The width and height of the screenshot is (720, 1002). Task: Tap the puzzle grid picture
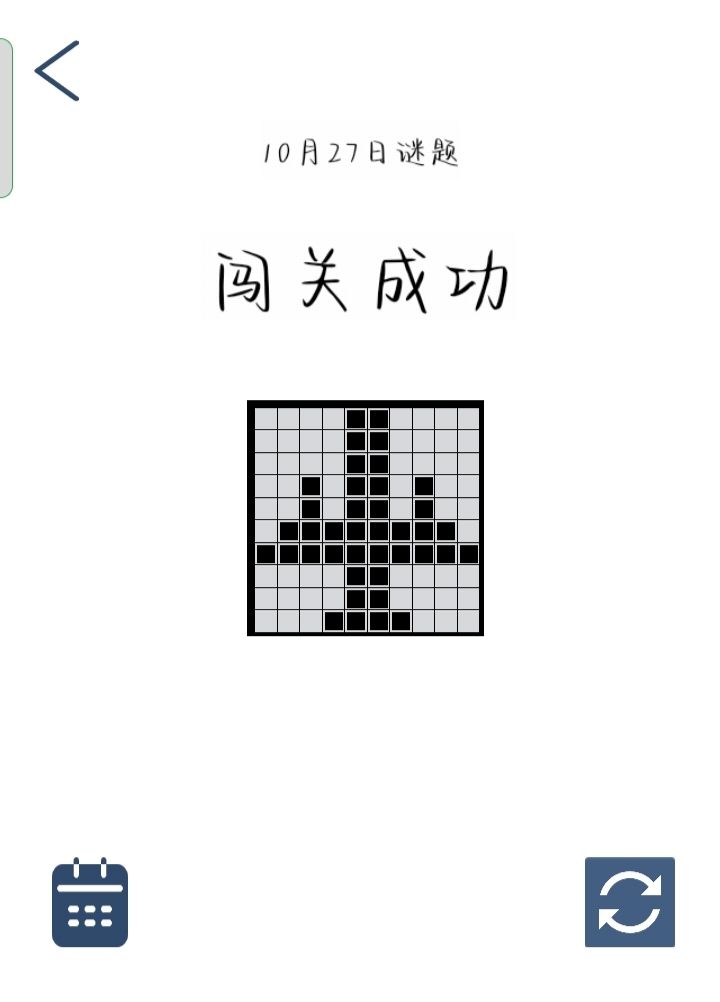tap(365, 517)
